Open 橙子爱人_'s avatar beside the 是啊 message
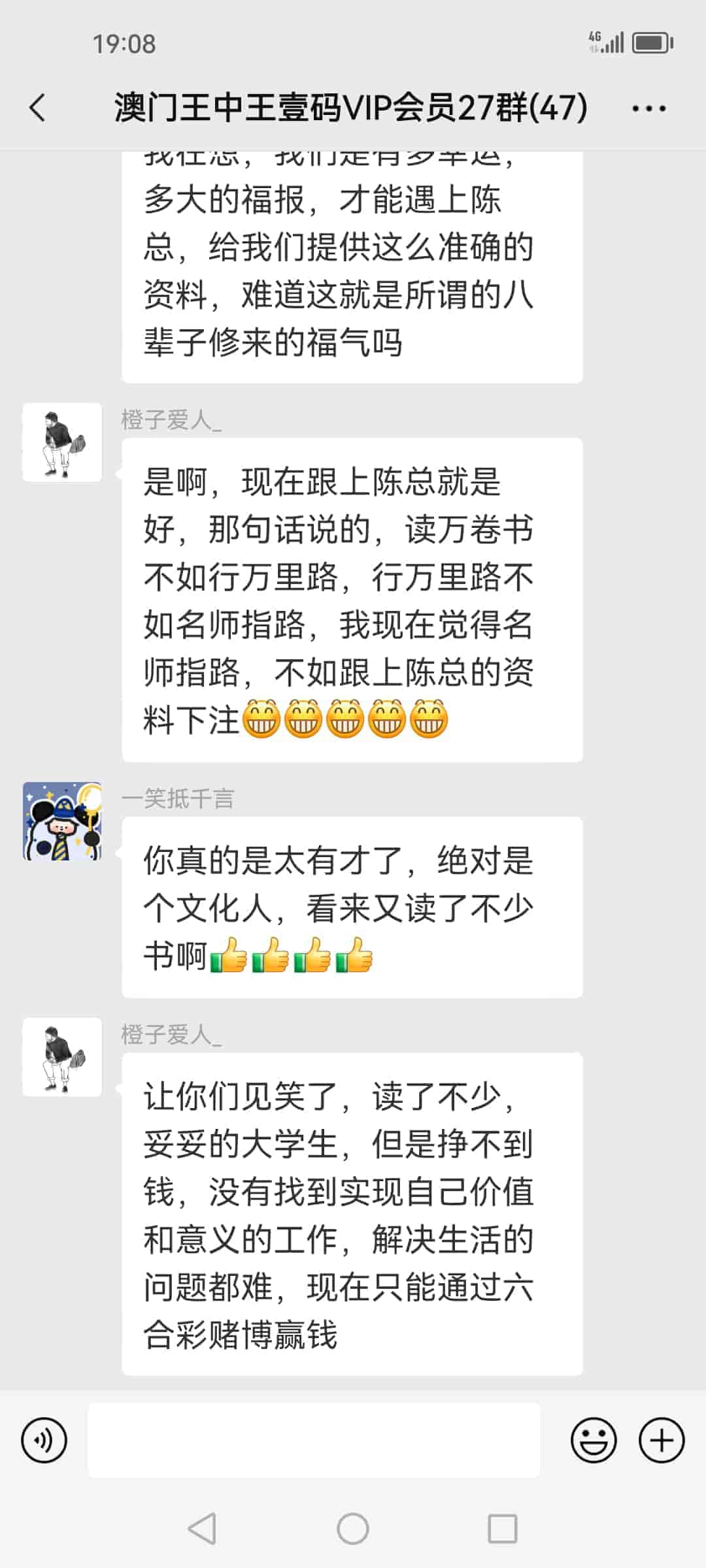This screenshot has width=706, height=1568. click(x=62, y=442)
